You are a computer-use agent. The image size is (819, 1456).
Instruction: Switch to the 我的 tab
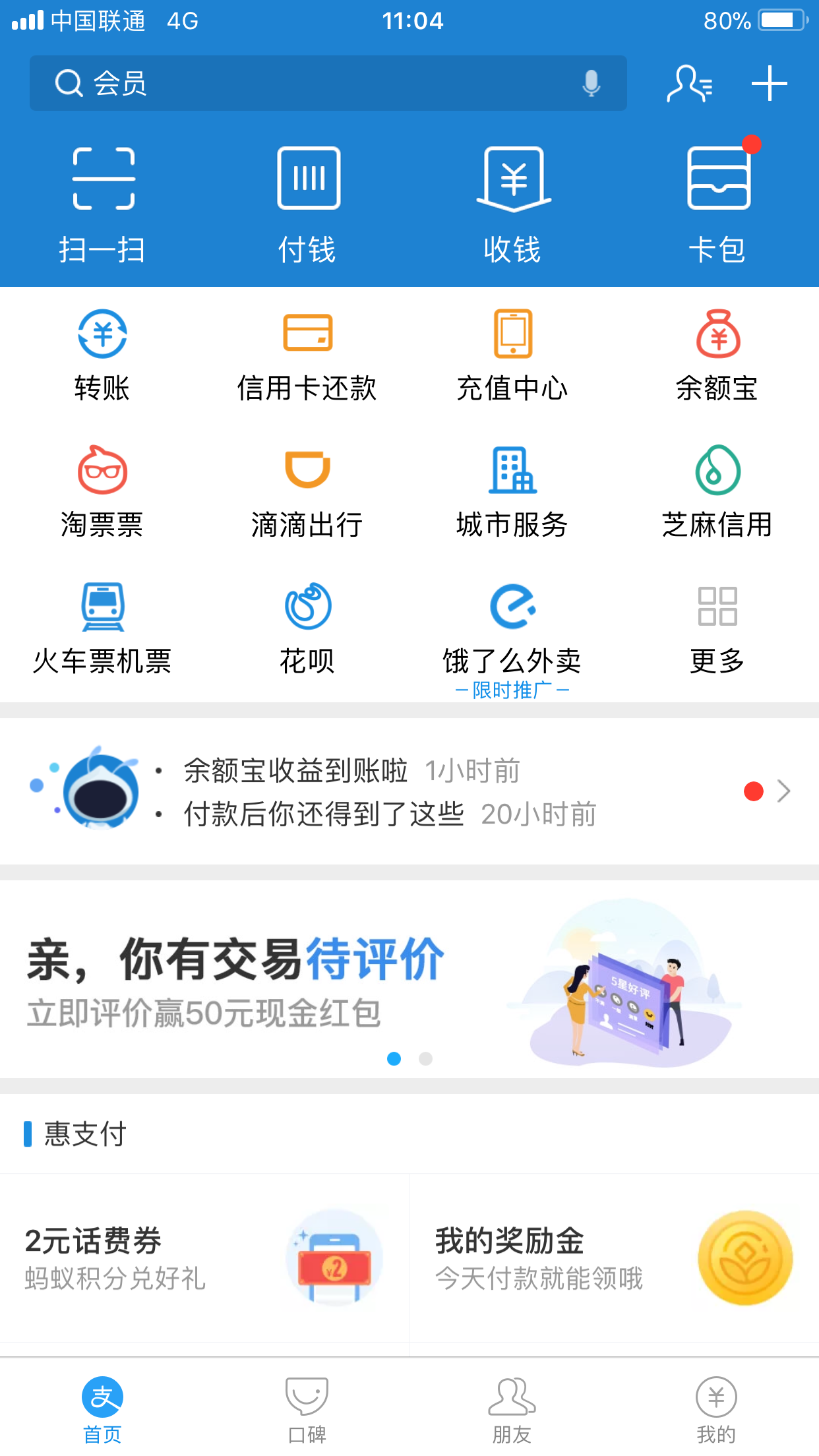[716, 1408]
